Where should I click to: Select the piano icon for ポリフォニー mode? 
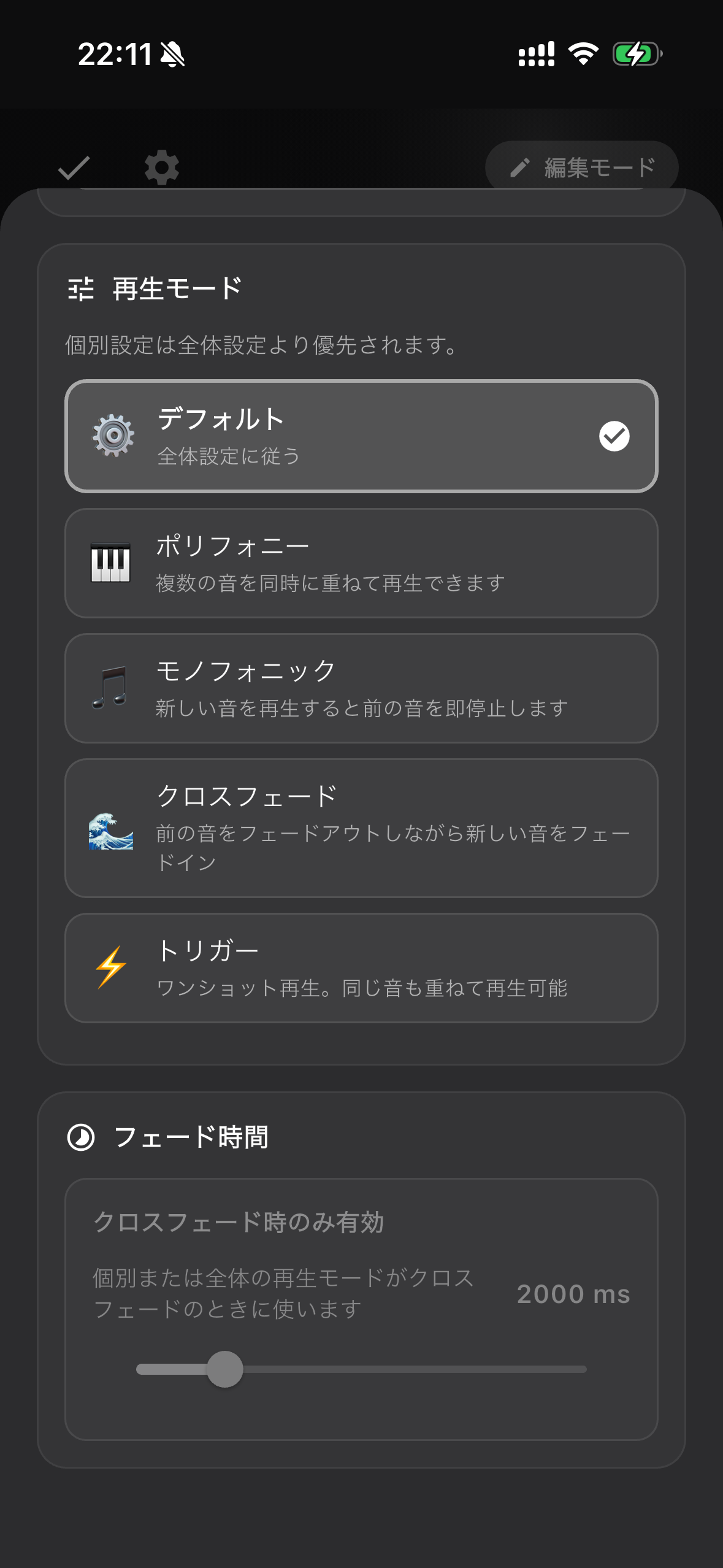109,561
